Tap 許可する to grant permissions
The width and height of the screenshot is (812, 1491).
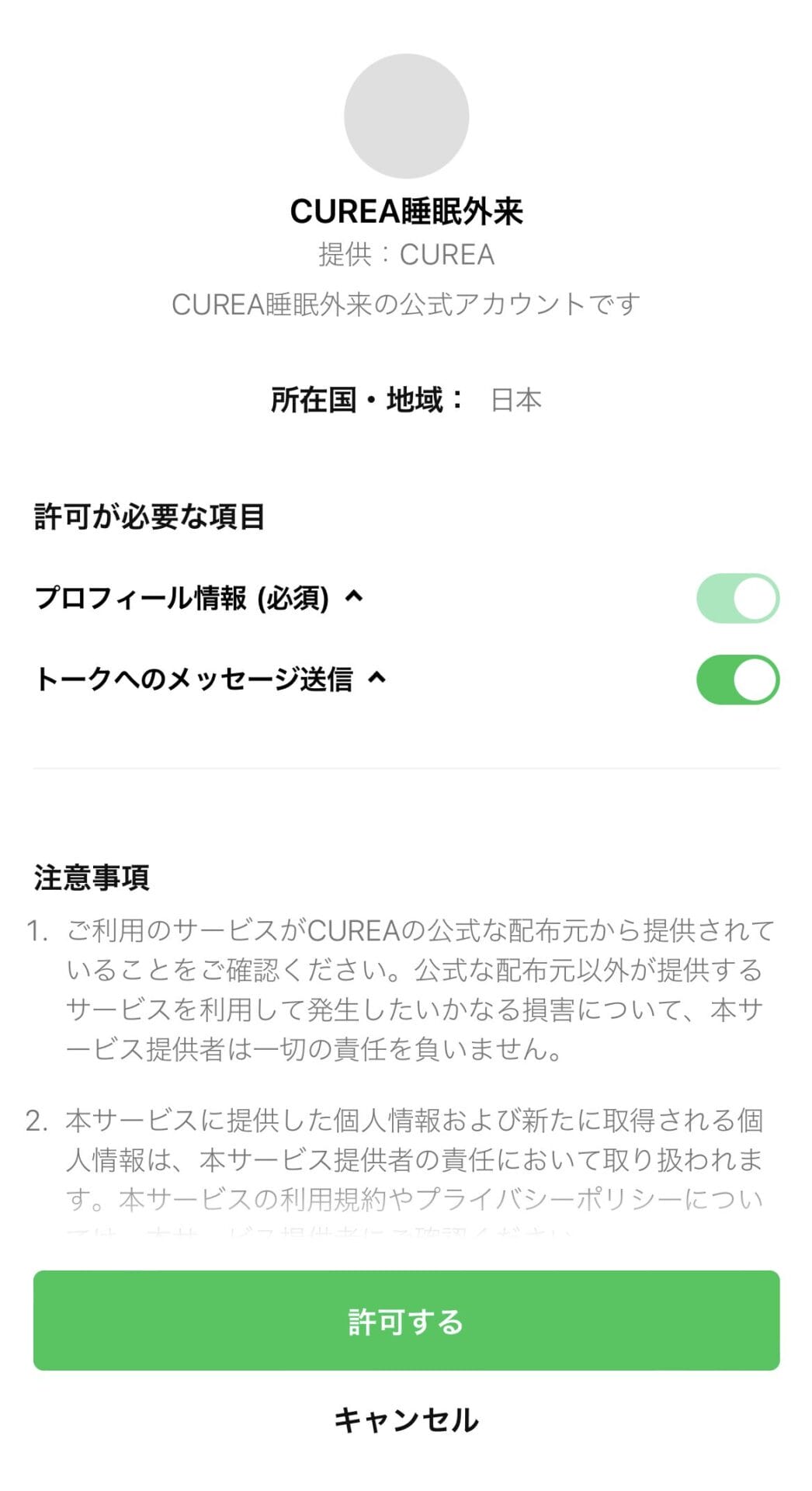pos(406,1320)
